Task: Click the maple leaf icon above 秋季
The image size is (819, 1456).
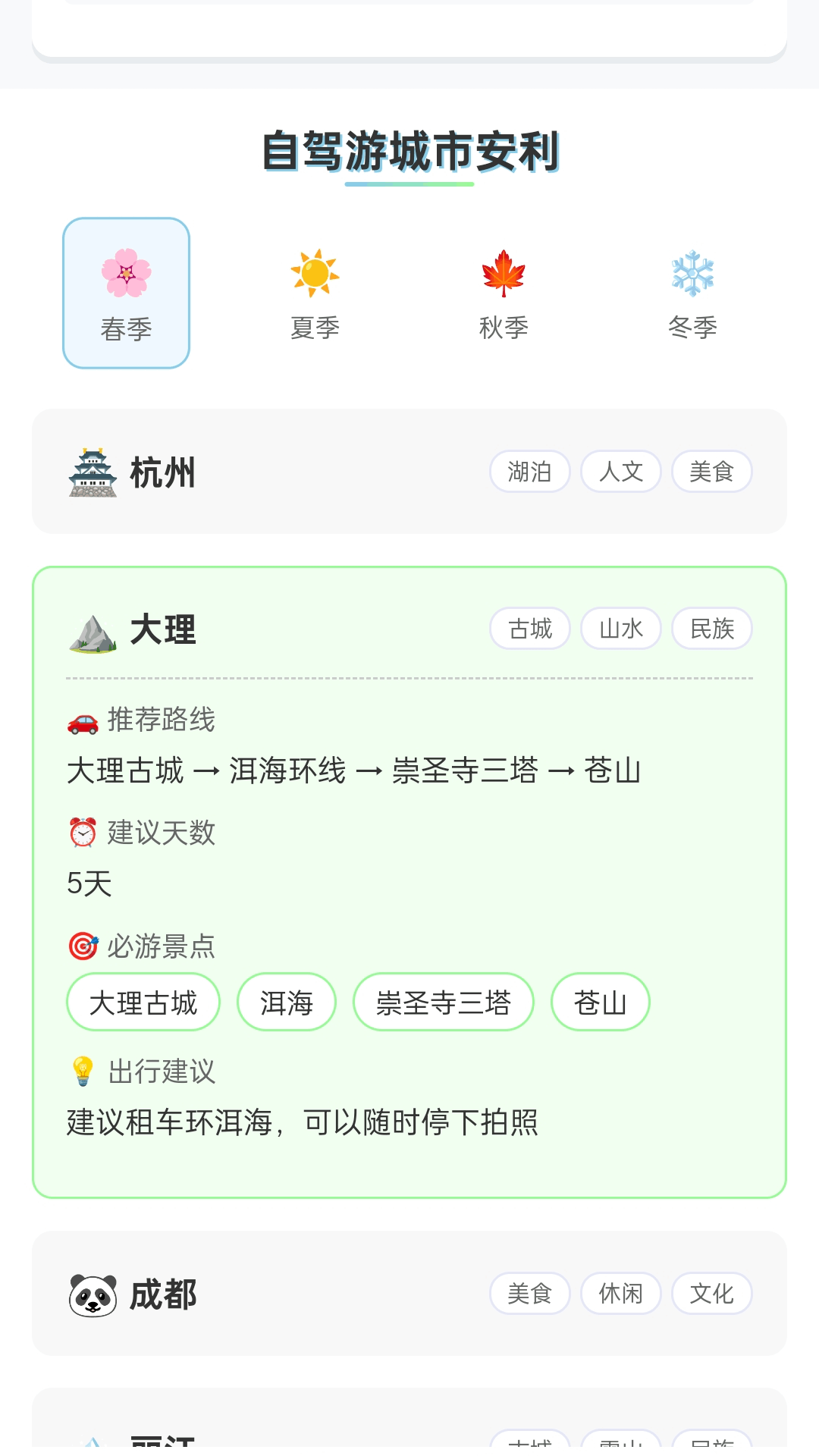Action: pos(504,275)
